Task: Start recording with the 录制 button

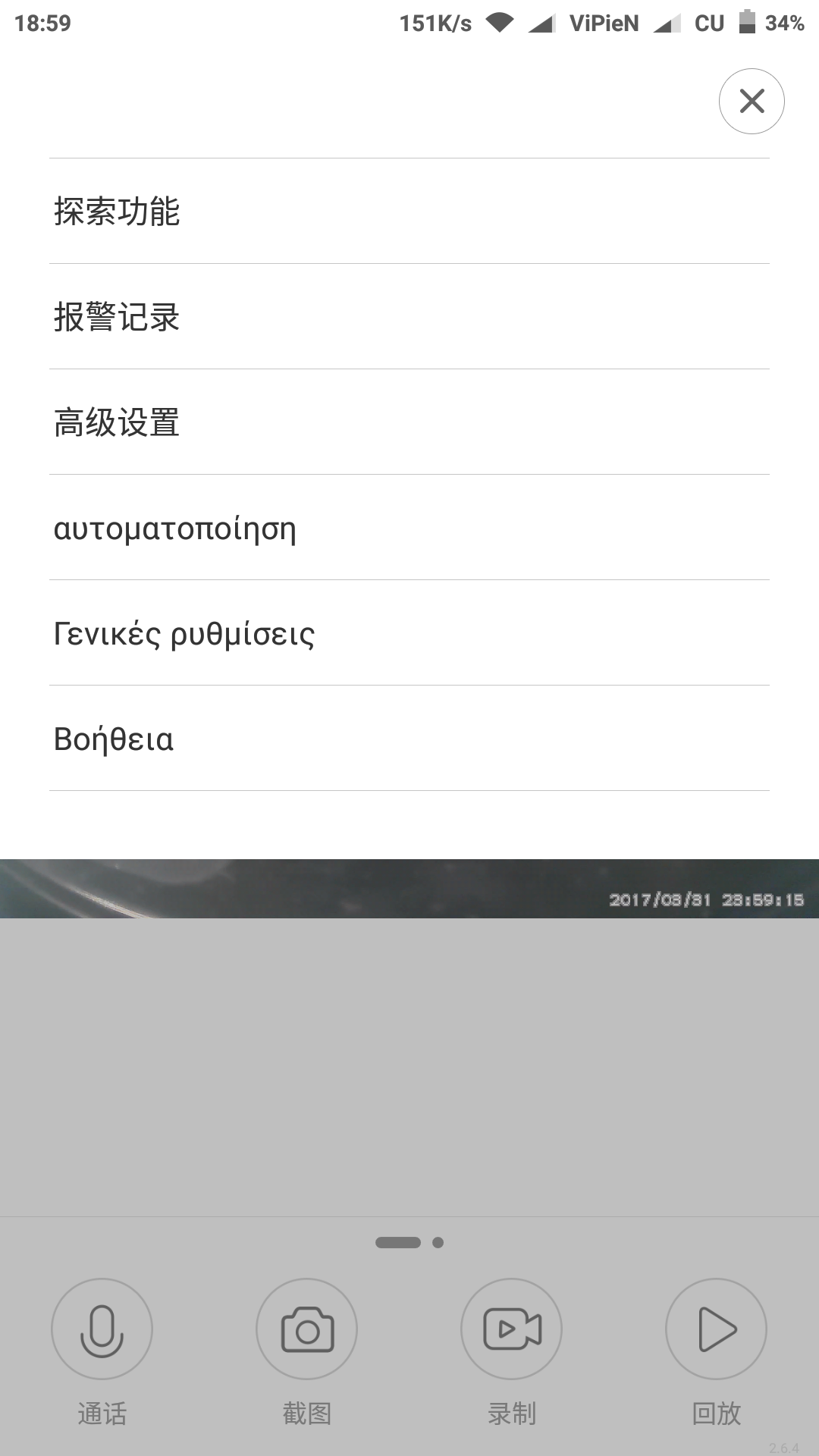Action: [512, 1329]
